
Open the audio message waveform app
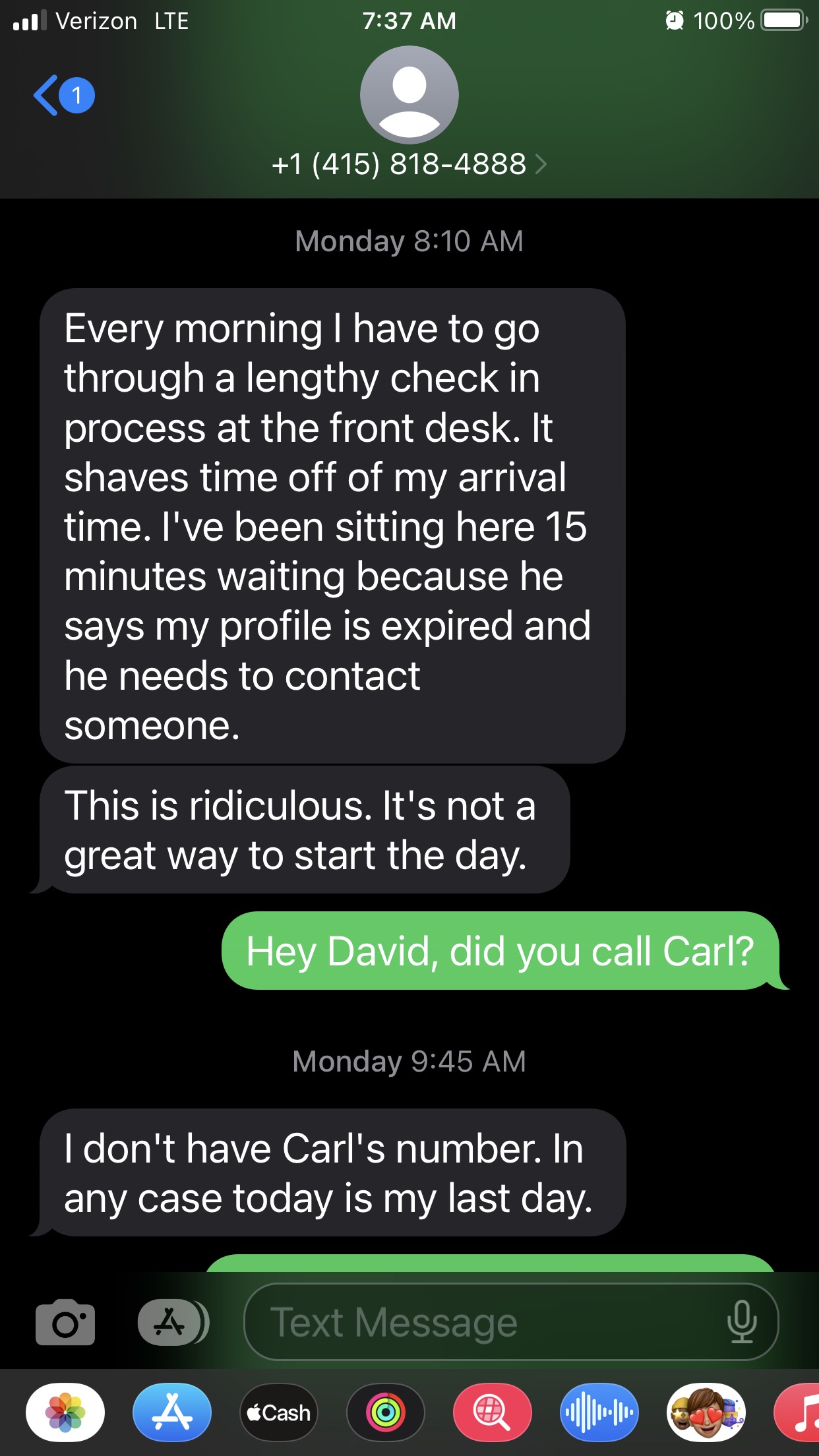coord(599,1412)
